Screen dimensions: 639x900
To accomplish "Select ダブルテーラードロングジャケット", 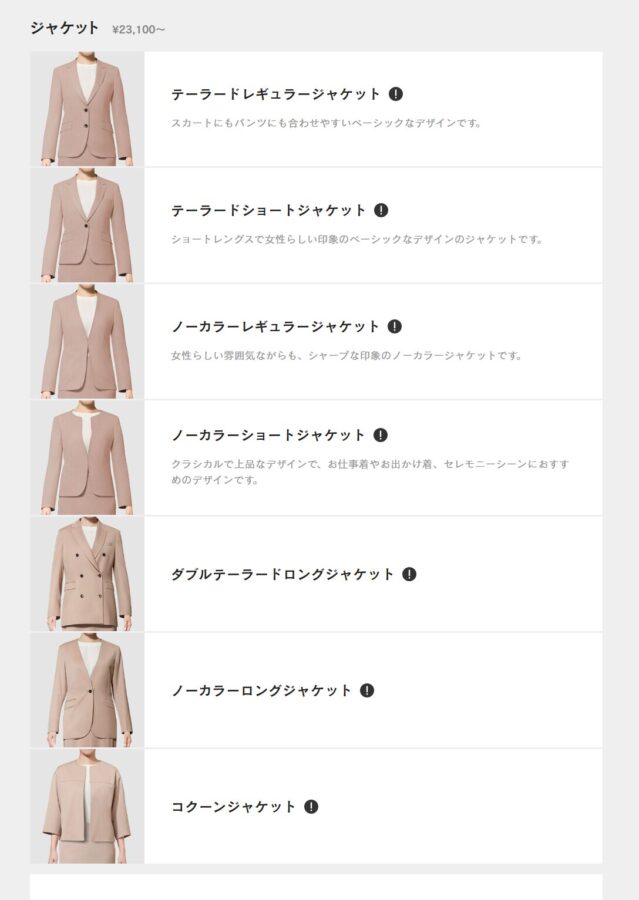I will click(283, 574).
